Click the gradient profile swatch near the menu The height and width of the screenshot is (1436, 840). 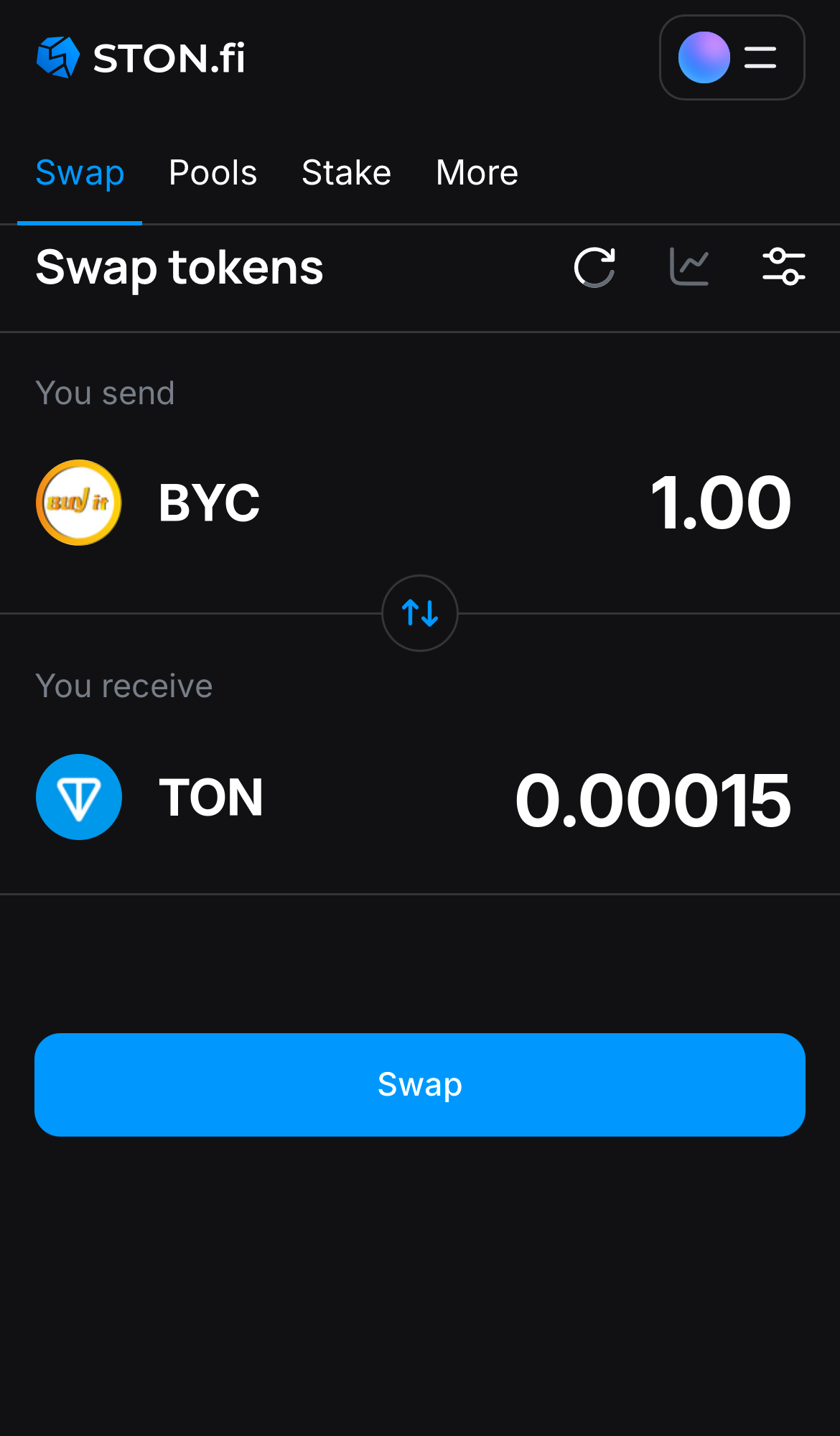[704, 57]
